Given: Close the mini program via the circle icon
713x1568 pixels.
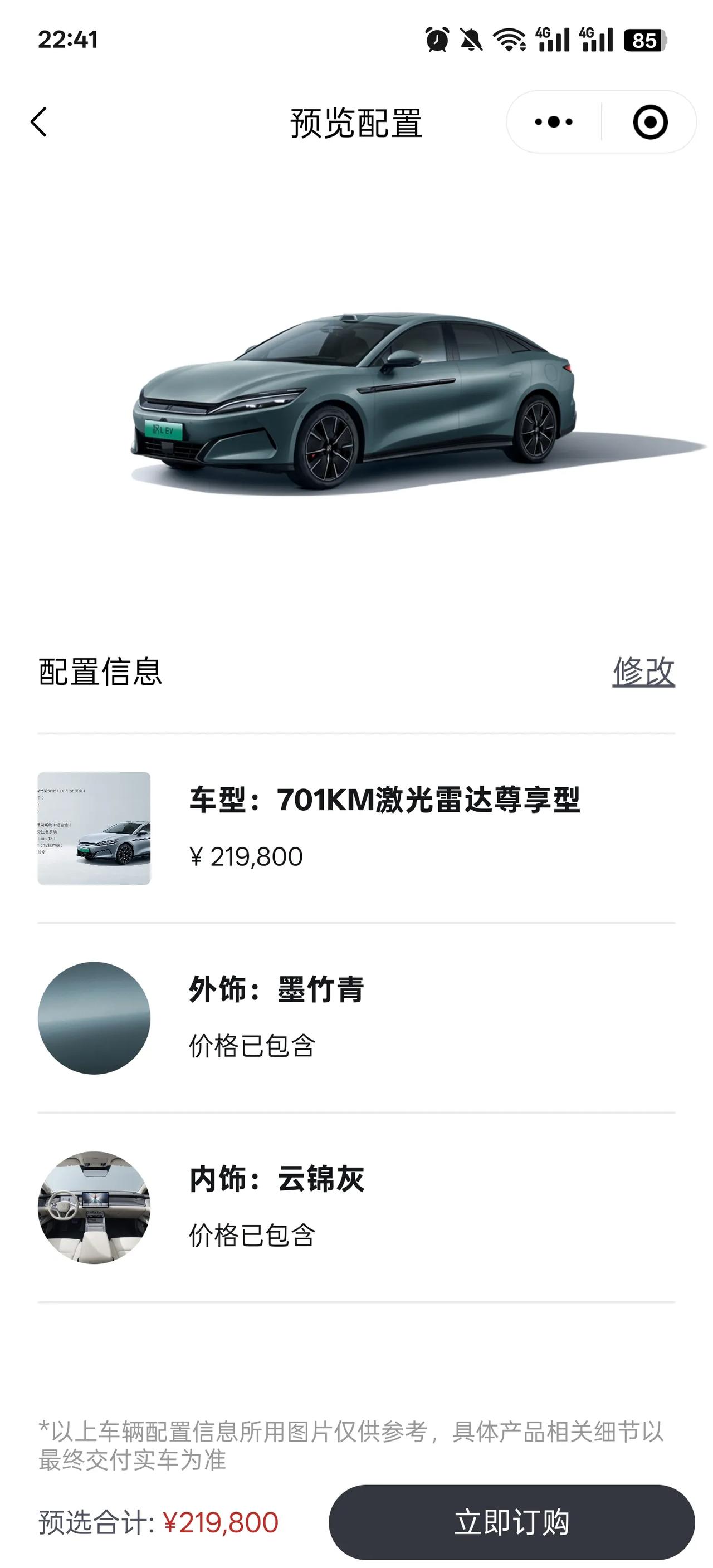Looking at the screenshot, I should click(649, 122).
